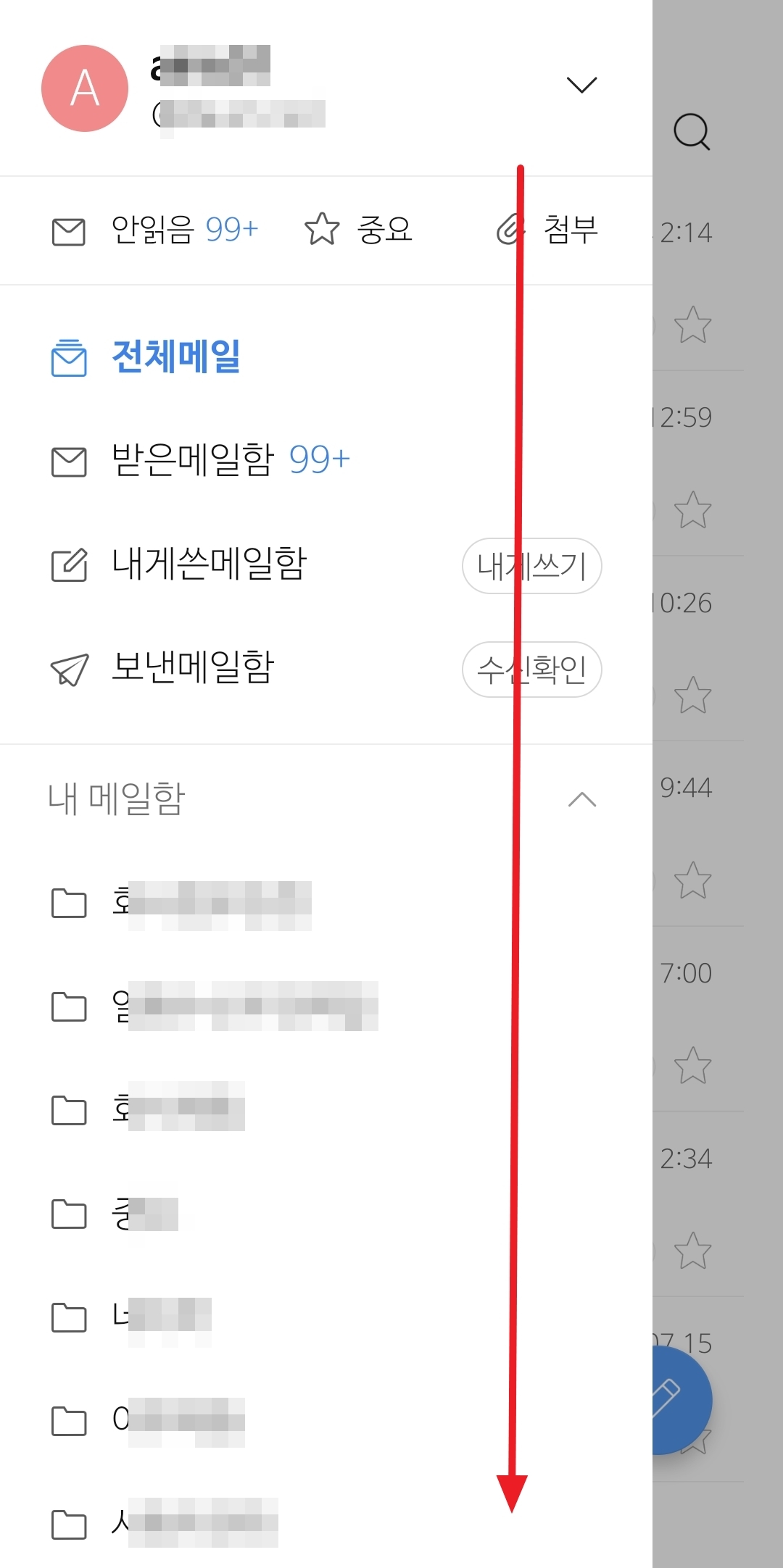
Task: Open important mails (중요)
Action: pyautogui.click(x=359, y=230)
